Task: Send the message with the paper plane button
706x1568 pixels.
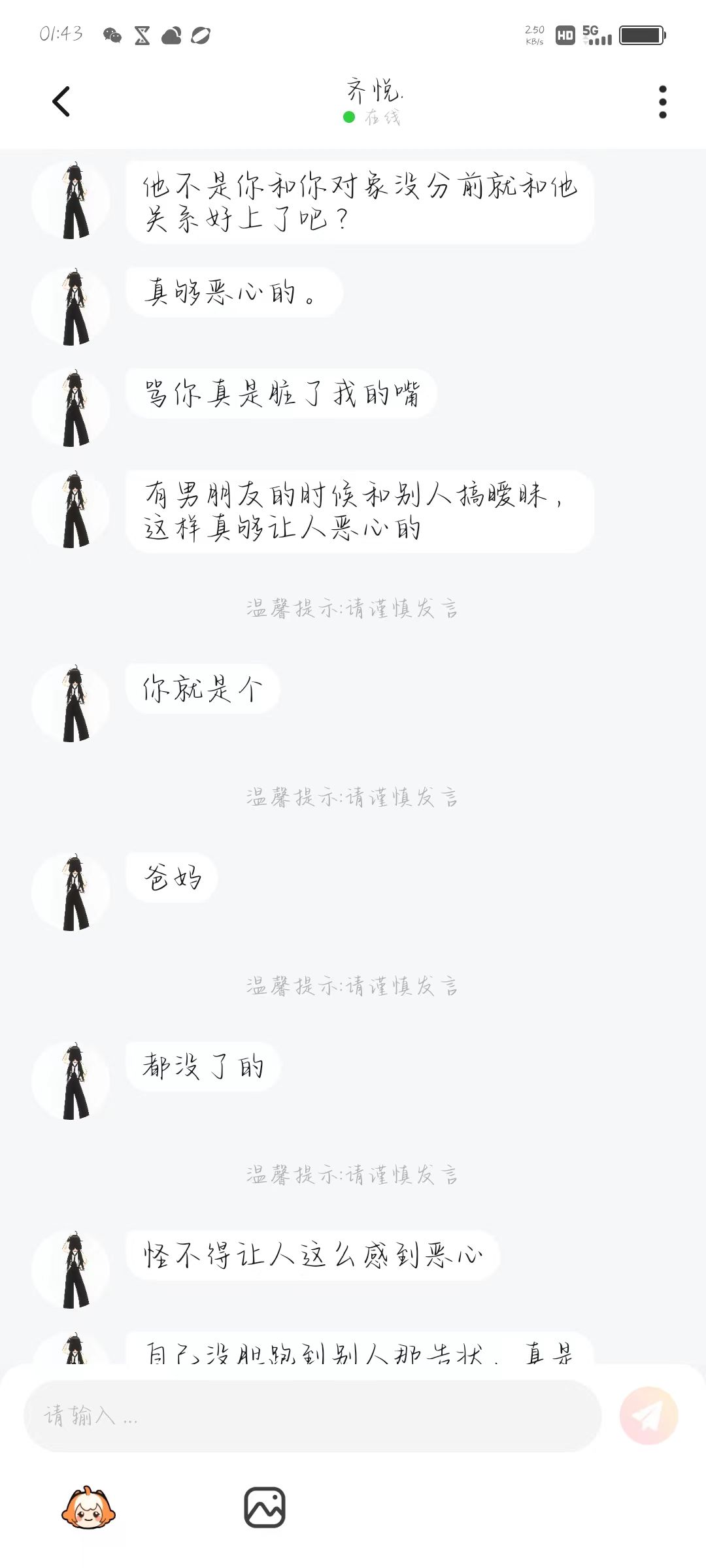Action: [648, 1416]
